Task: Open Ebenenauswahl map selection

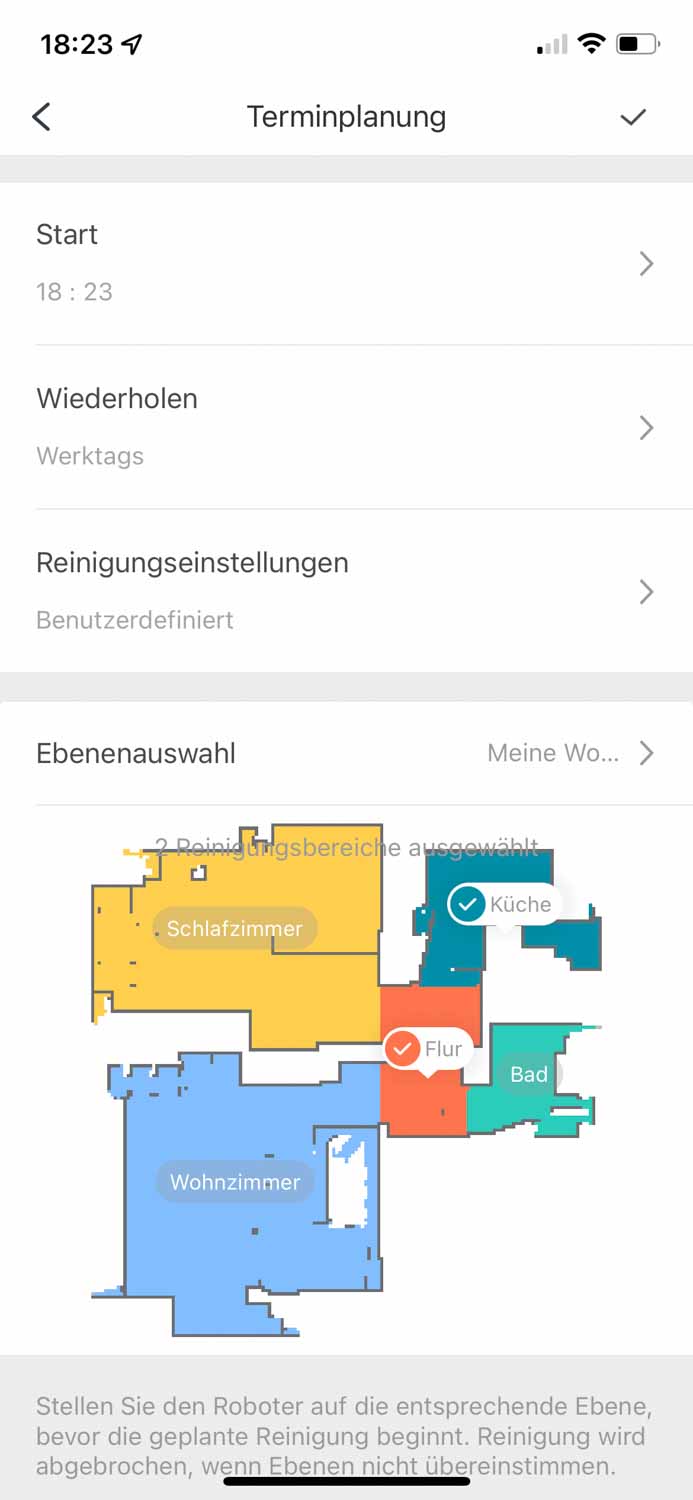Action: coord(346,753)
